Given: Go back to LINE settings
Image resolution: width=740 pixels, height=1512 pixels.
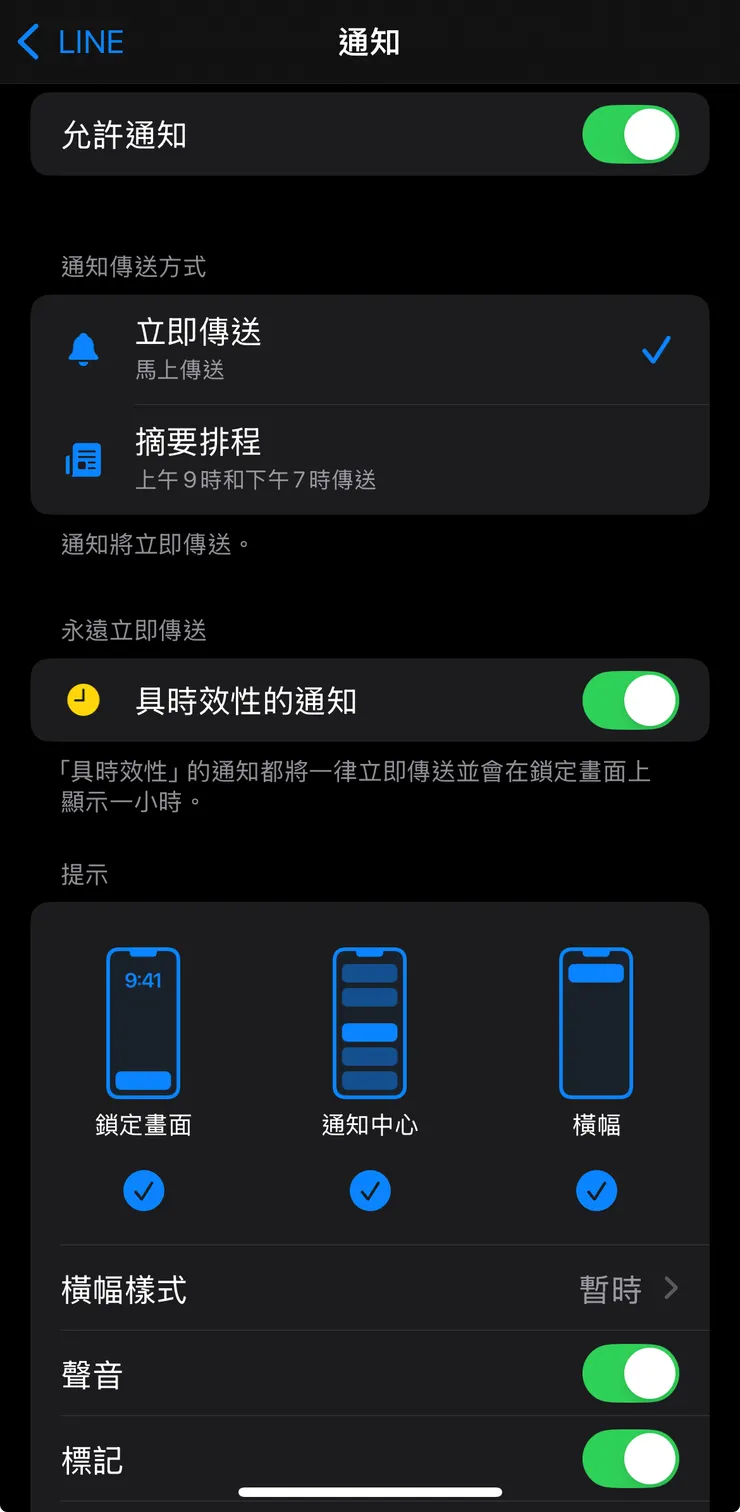Looking at the screenshot, I should (x=70, y=42).
